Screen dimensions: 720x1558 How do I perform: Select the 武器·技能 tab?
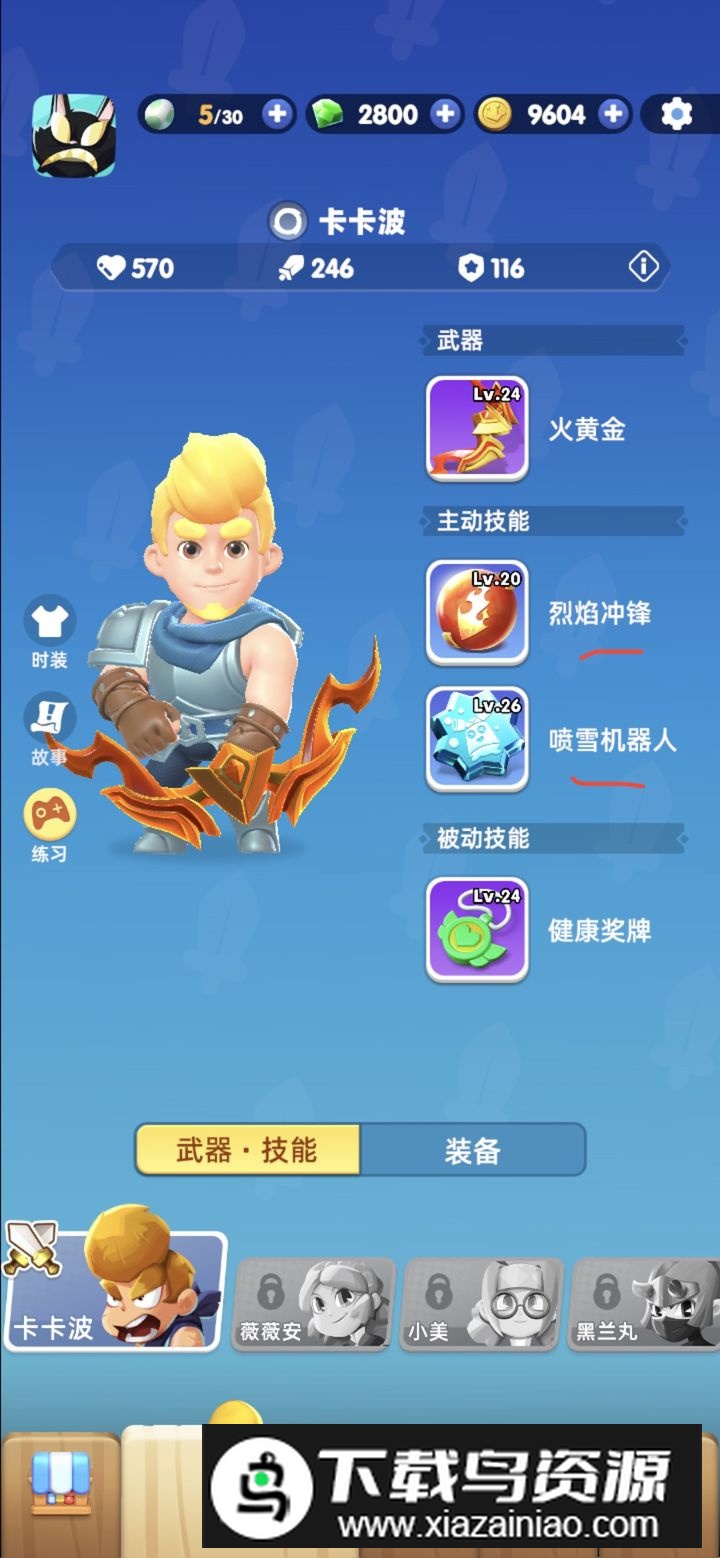tap(247, 1150)
